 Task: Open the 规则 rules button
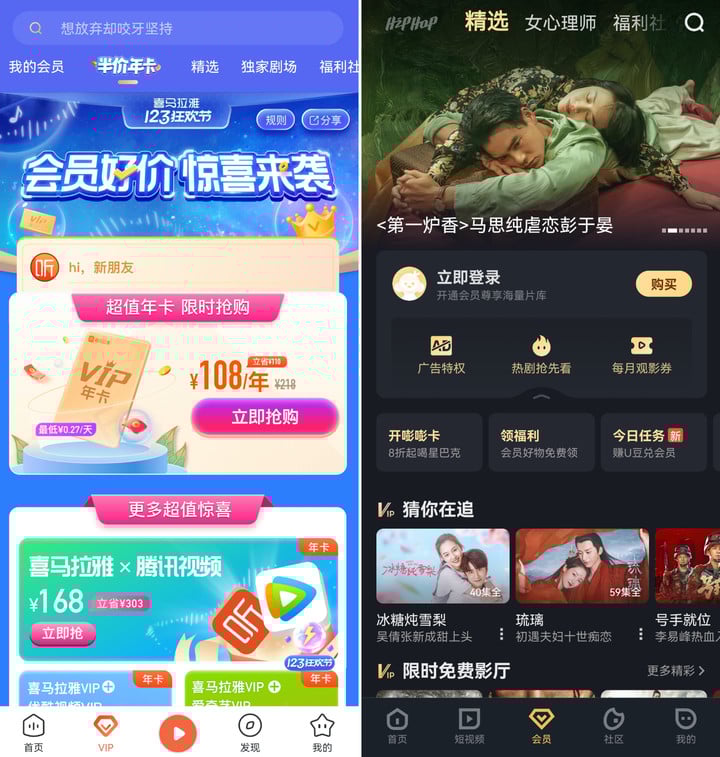click(x=275, y=120)
